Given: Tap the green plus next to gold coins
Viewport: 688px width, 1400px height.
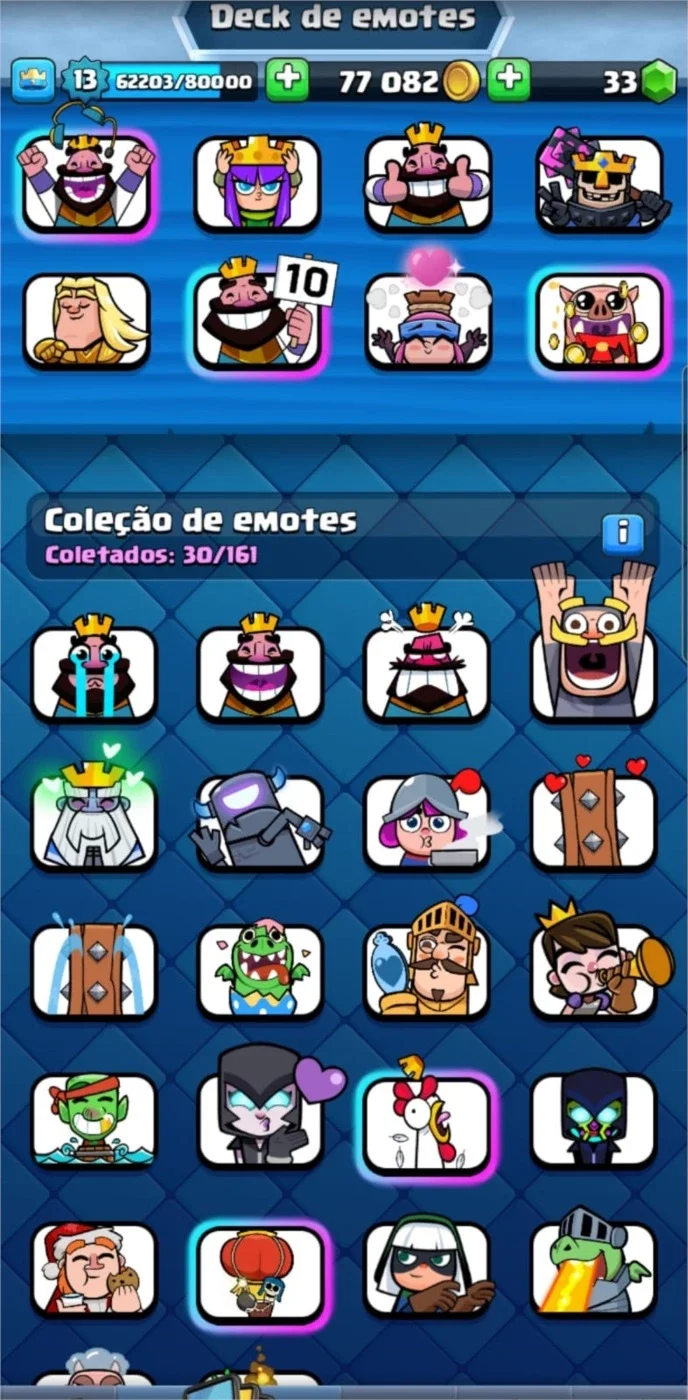Looking at the screenshot, I should (508, 80).
